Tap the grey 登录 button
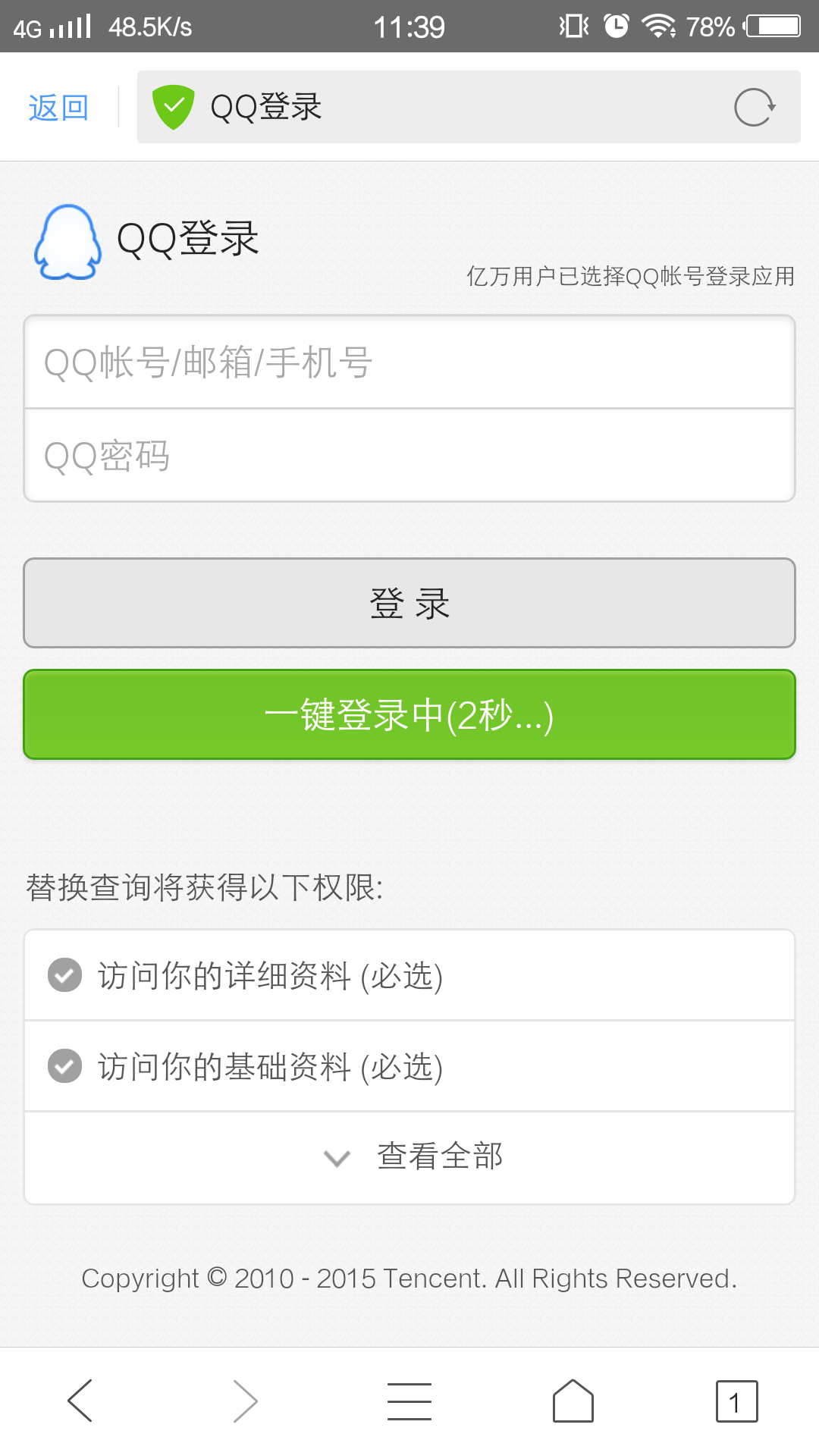819x1456 pixels. (409, 603)
